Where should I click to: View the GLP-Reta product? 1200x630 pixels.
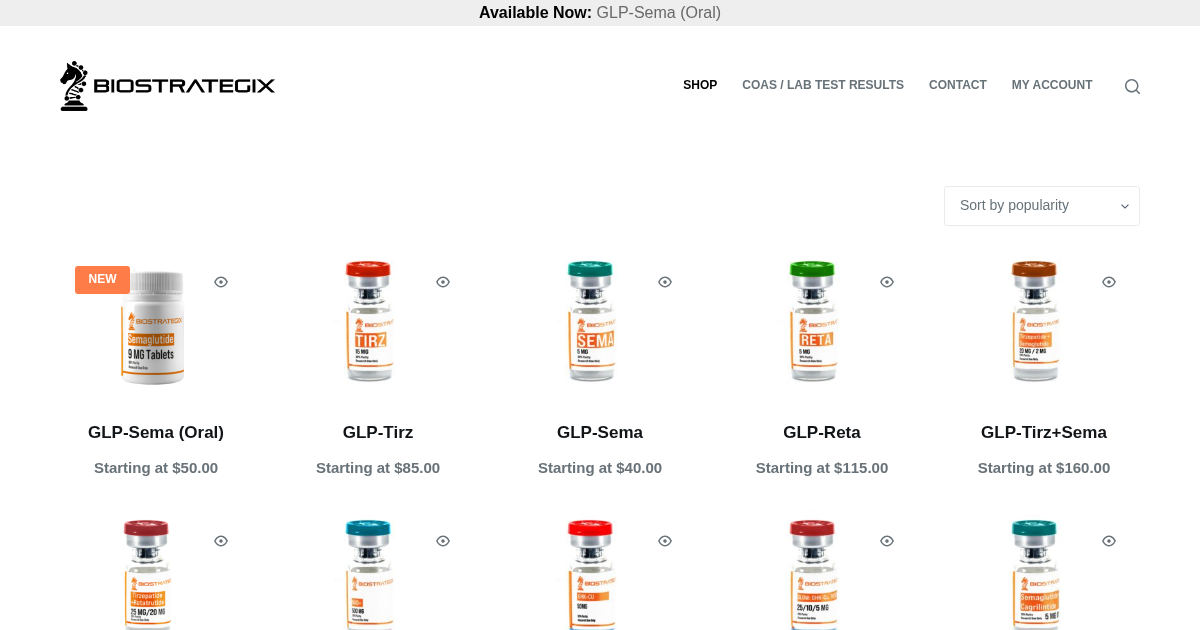tap(822, 433)
